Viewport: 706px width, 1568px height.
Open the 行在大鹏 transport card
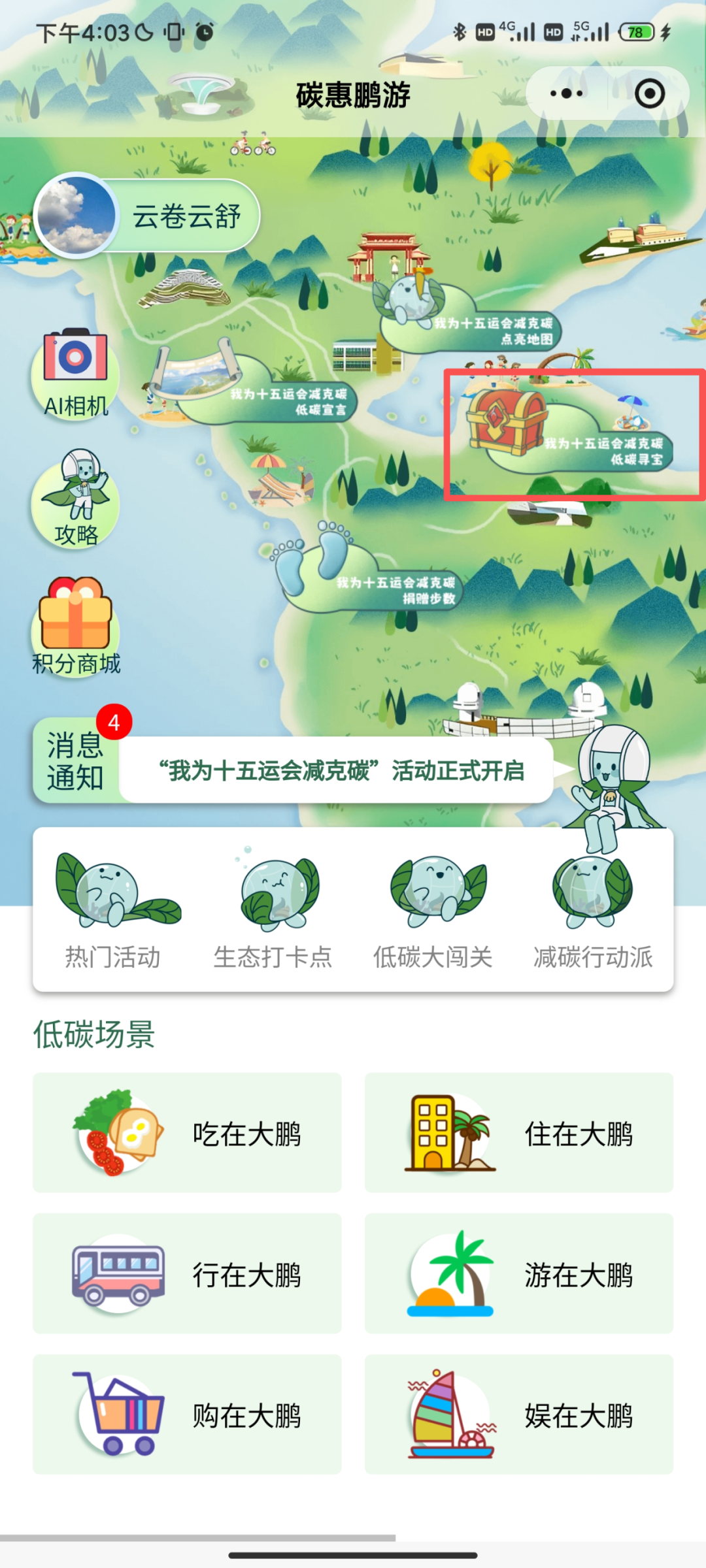point(188,1274)
